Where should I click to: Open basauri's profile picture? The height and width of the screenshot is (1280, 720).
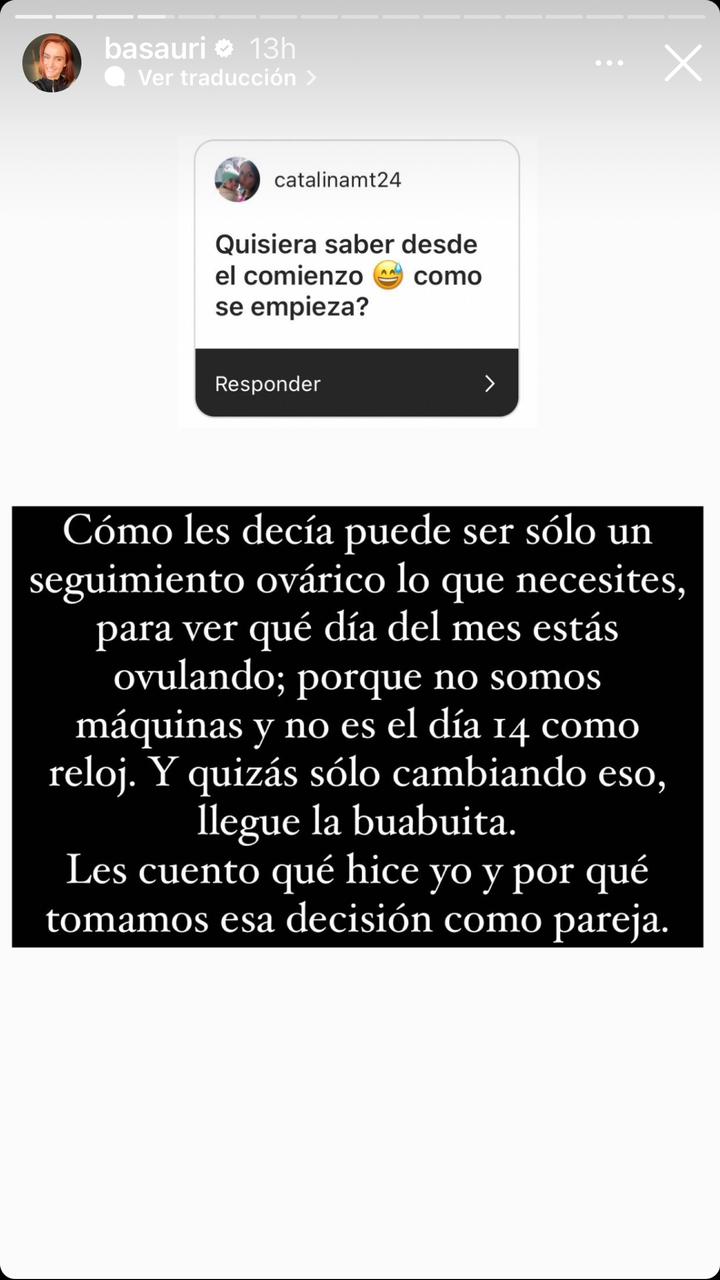click(x=52, y=63)
